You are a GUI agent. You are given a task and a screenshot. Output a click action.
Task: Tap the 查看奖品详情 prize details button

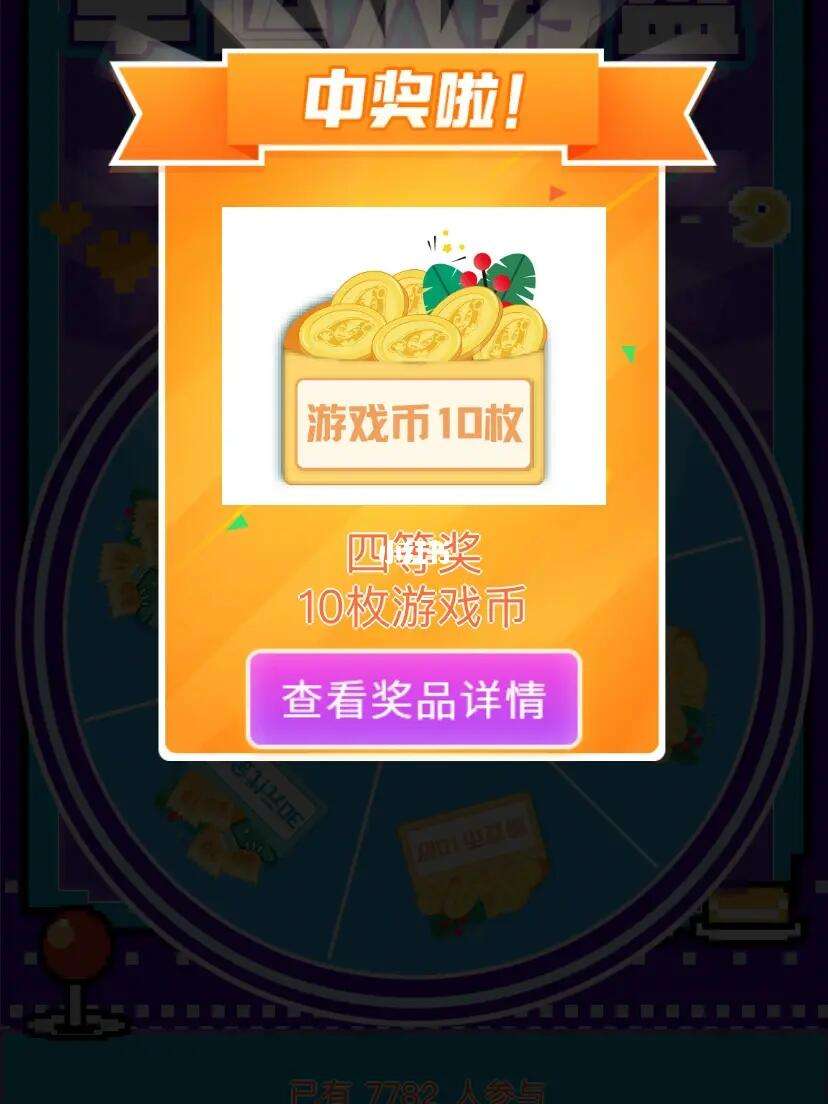click(412, 698)
